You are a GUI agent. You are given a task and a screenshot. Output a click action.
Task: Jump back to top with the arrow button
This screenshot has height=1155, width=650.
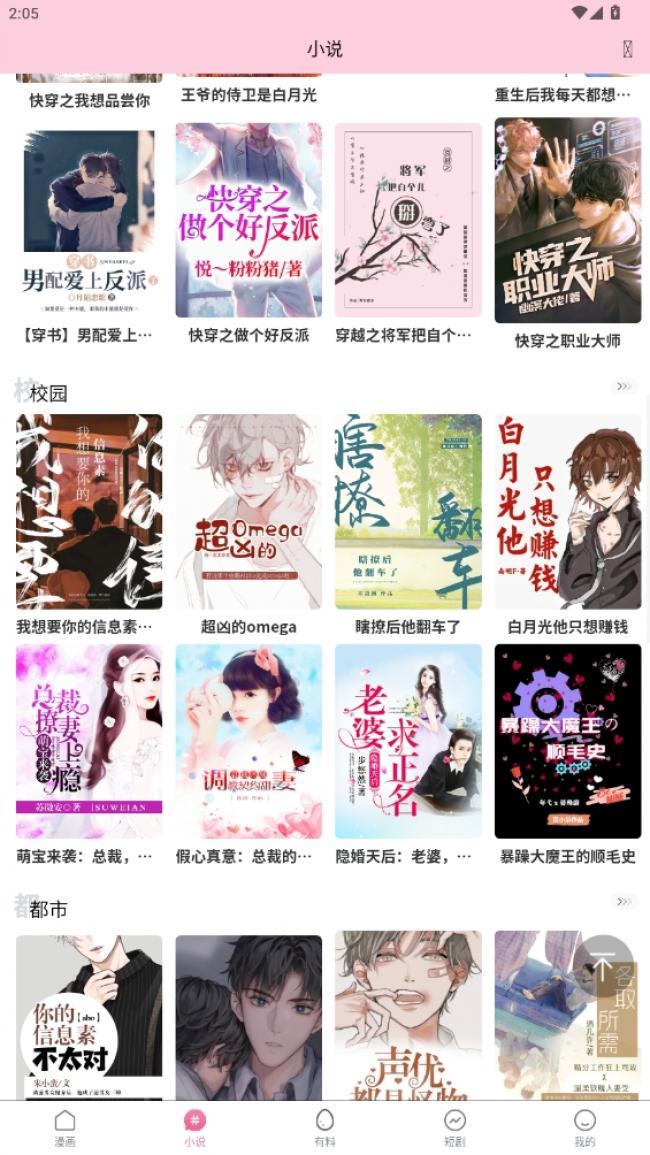pyautogui.click(x=603, y=965)
